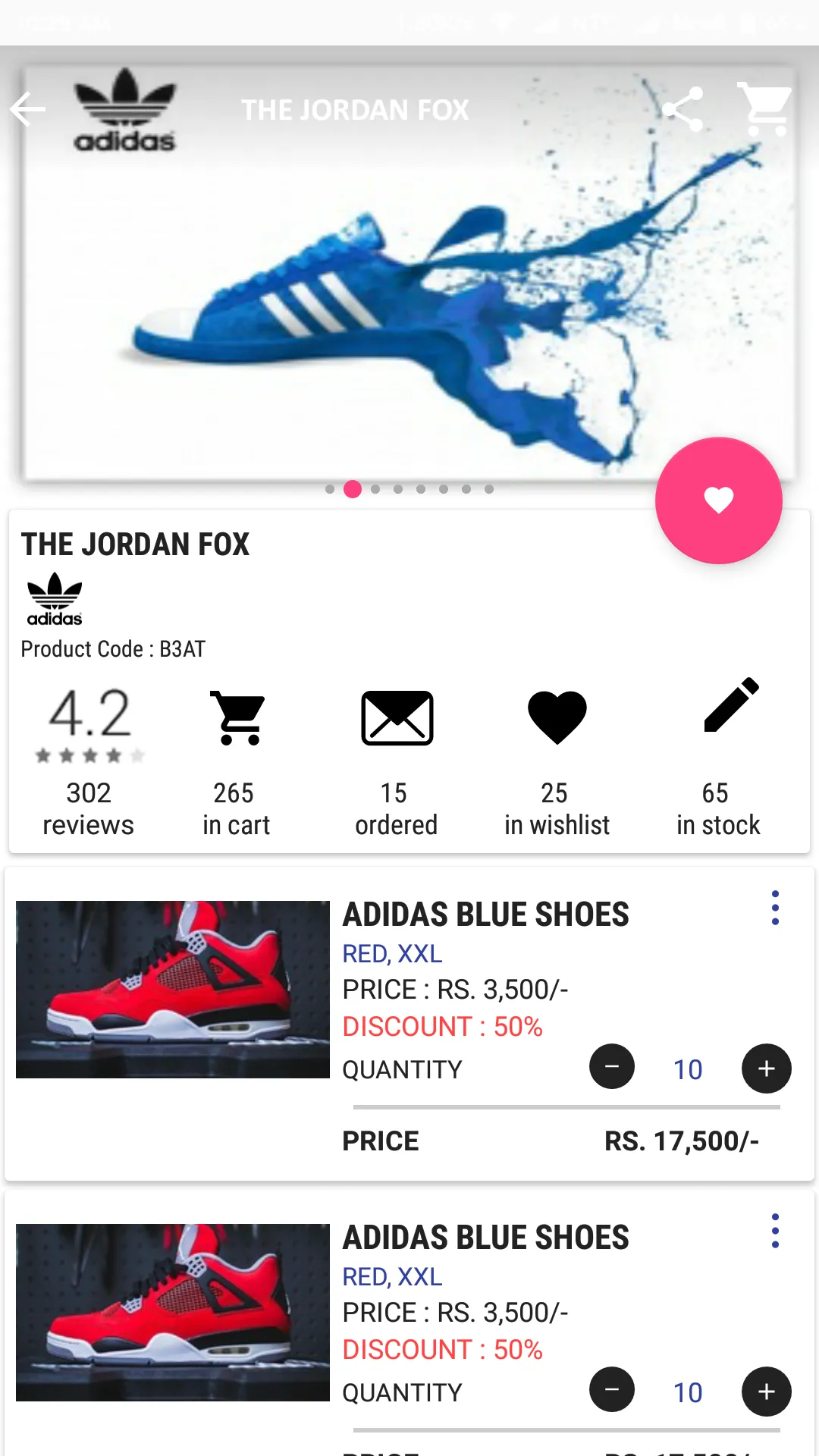
Task: View the second Adidas Blue Shoes product image
Action: point(173,1312)
